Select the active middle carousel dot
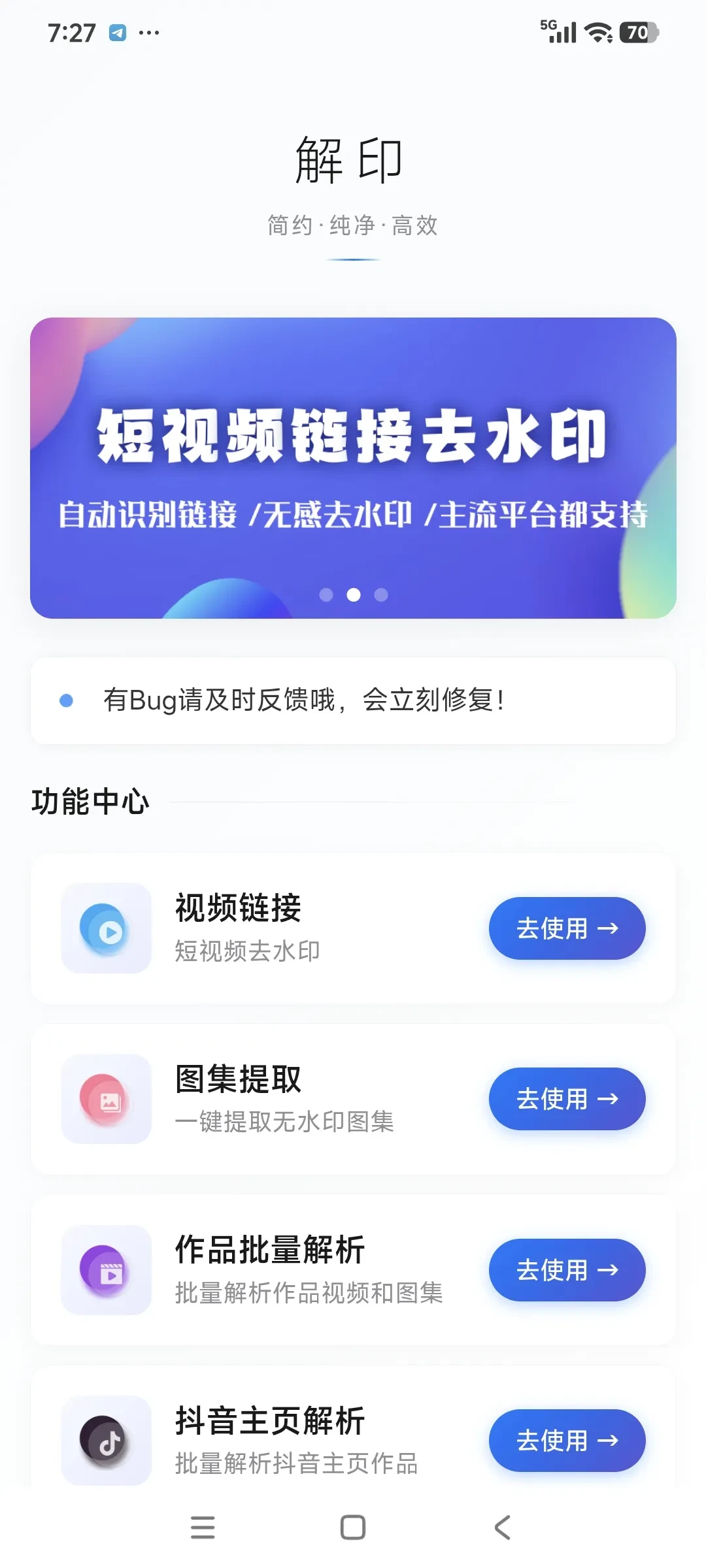 coord(354,595)
